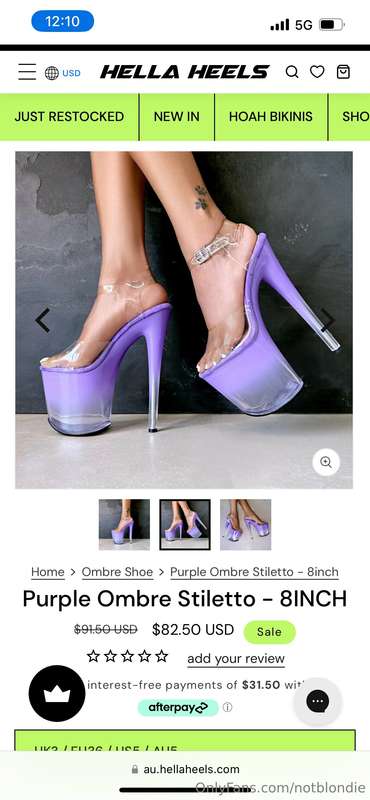Open HOAH Bikinis category
Image resolution: width=370 pixels, height=800 pixels.
270,116
